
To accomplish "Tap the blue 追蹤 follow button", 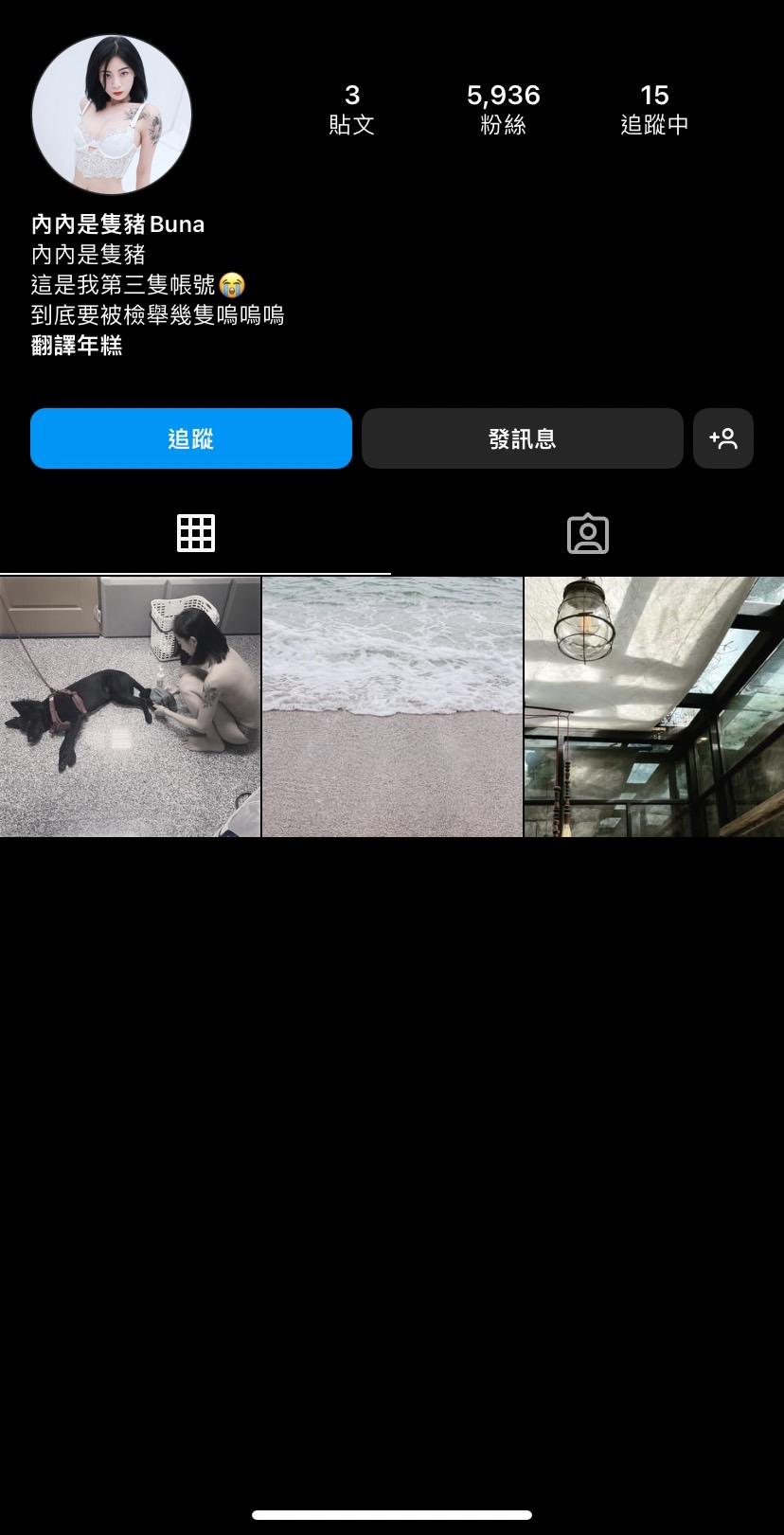I will [191, 438].
